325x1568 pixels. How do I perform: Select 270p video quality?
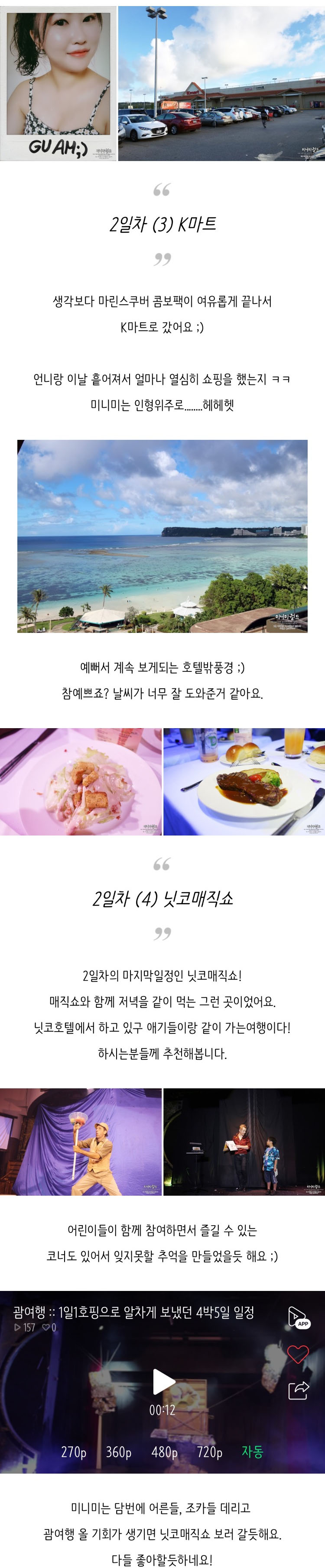point(74,1452)
